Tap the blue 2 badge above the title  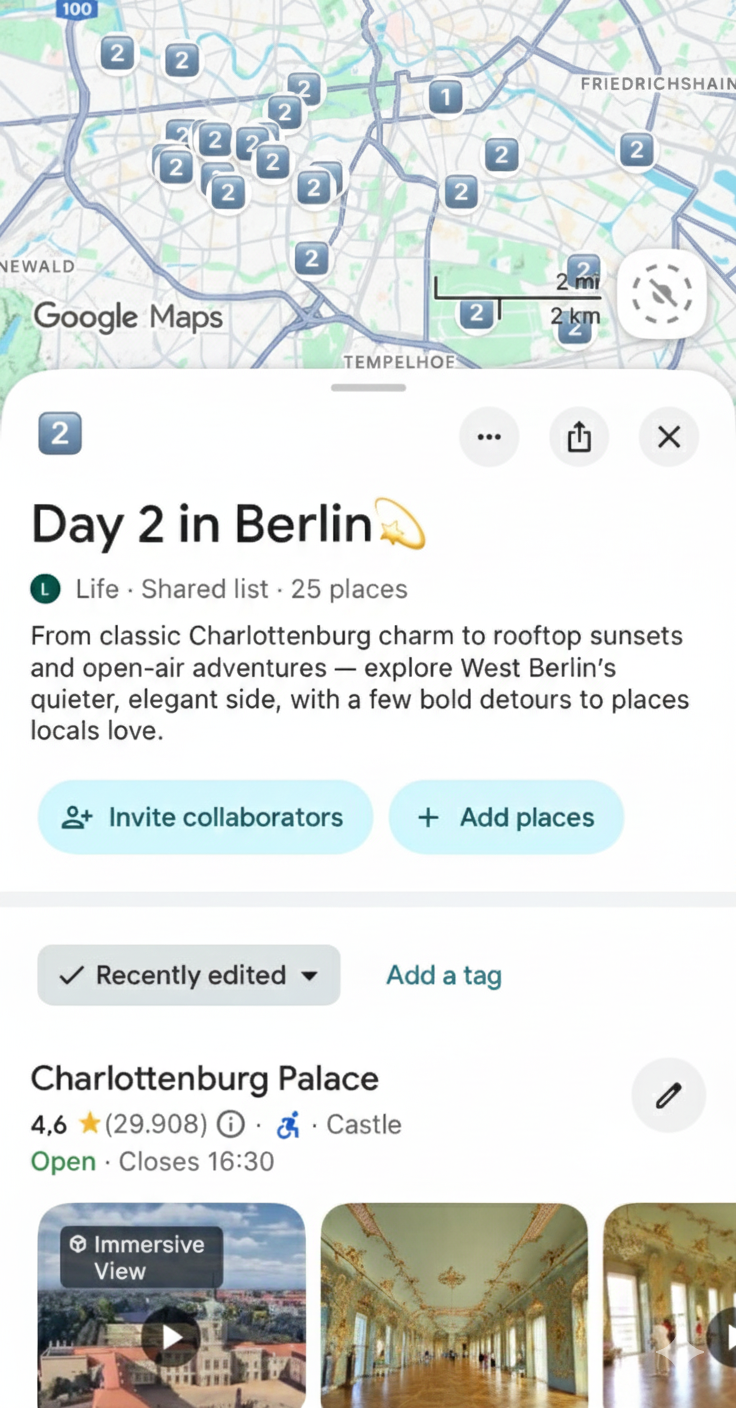coord(59,433)
